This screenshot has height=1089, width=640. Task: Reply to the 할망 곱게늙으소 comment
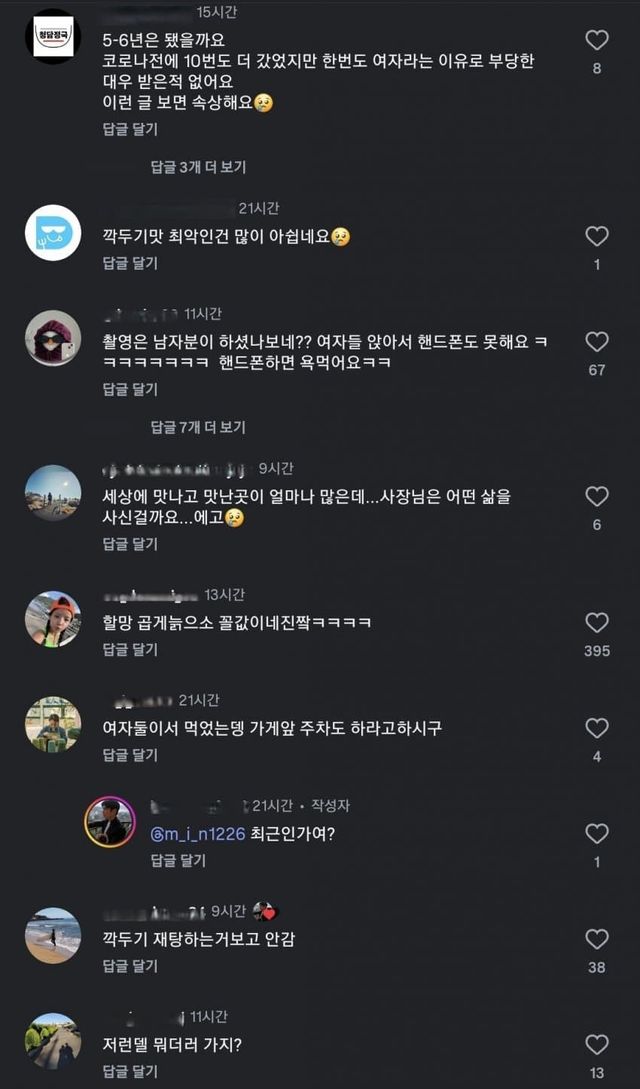tap(130, 649)
